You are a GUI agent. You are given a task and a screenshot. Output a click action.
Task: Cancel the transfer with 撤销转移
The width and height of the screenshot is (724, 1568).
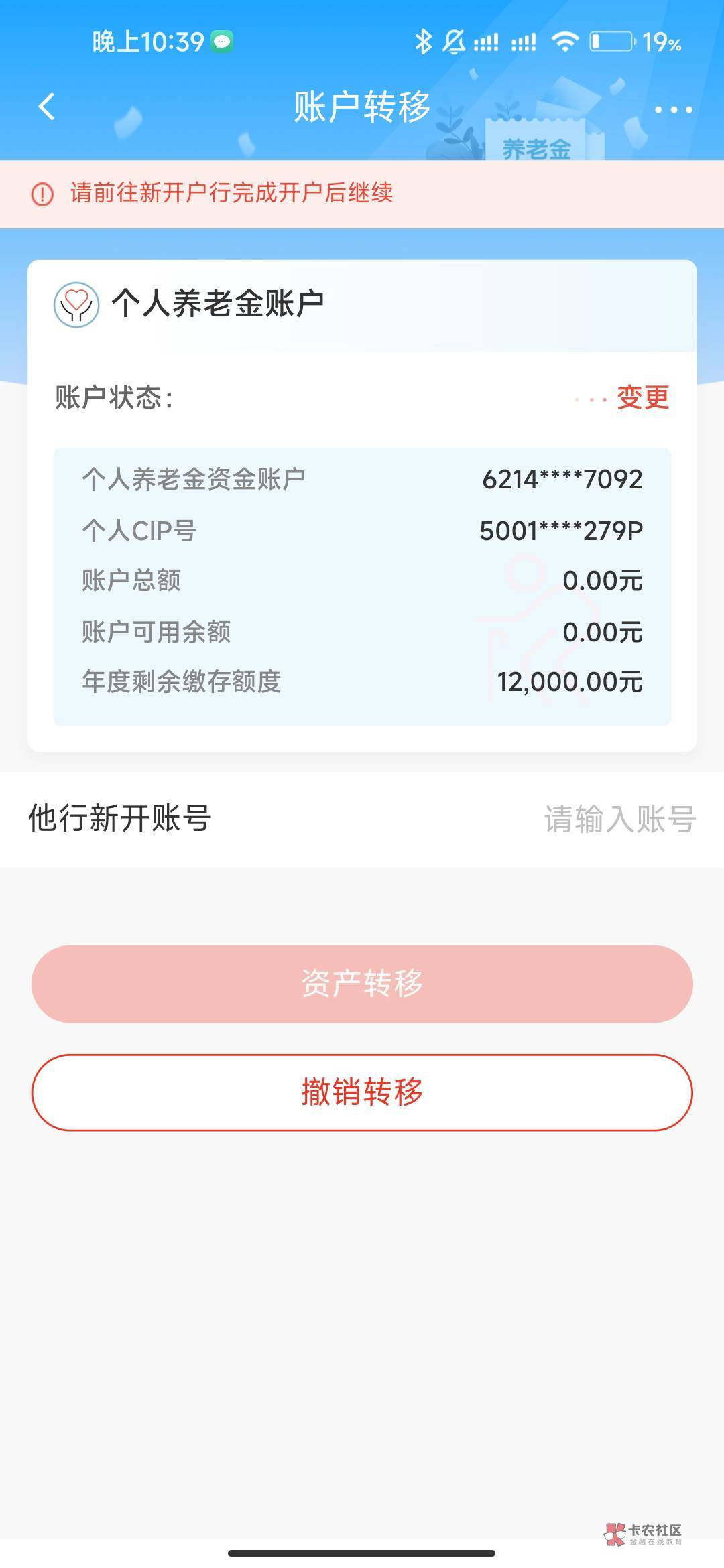362,1092
